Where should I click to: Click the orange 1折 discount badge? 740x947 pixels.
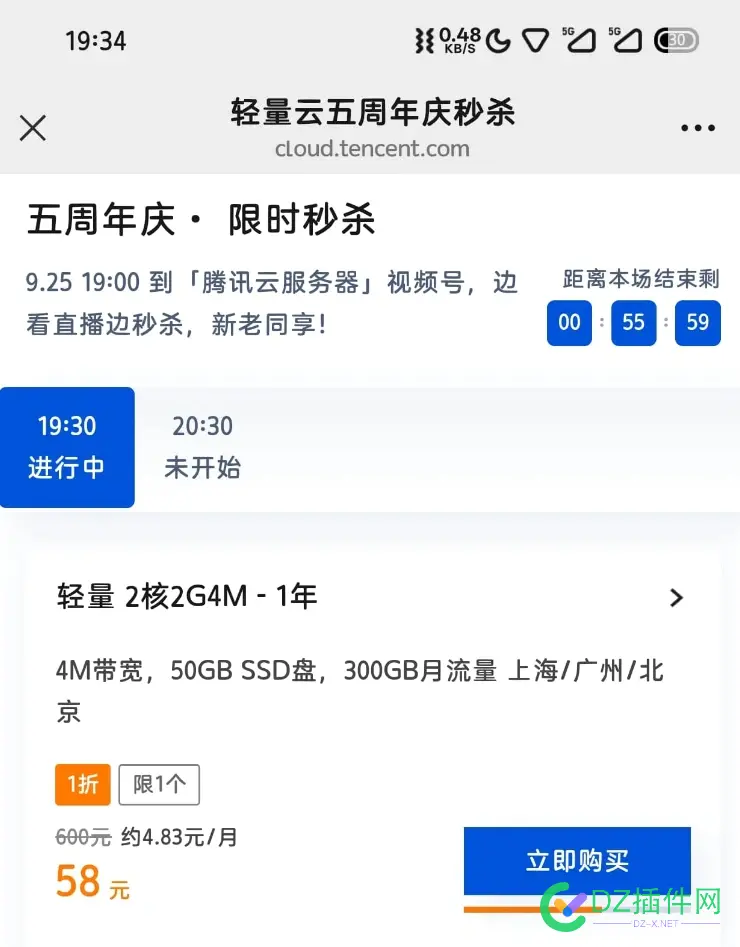[82, 784]
